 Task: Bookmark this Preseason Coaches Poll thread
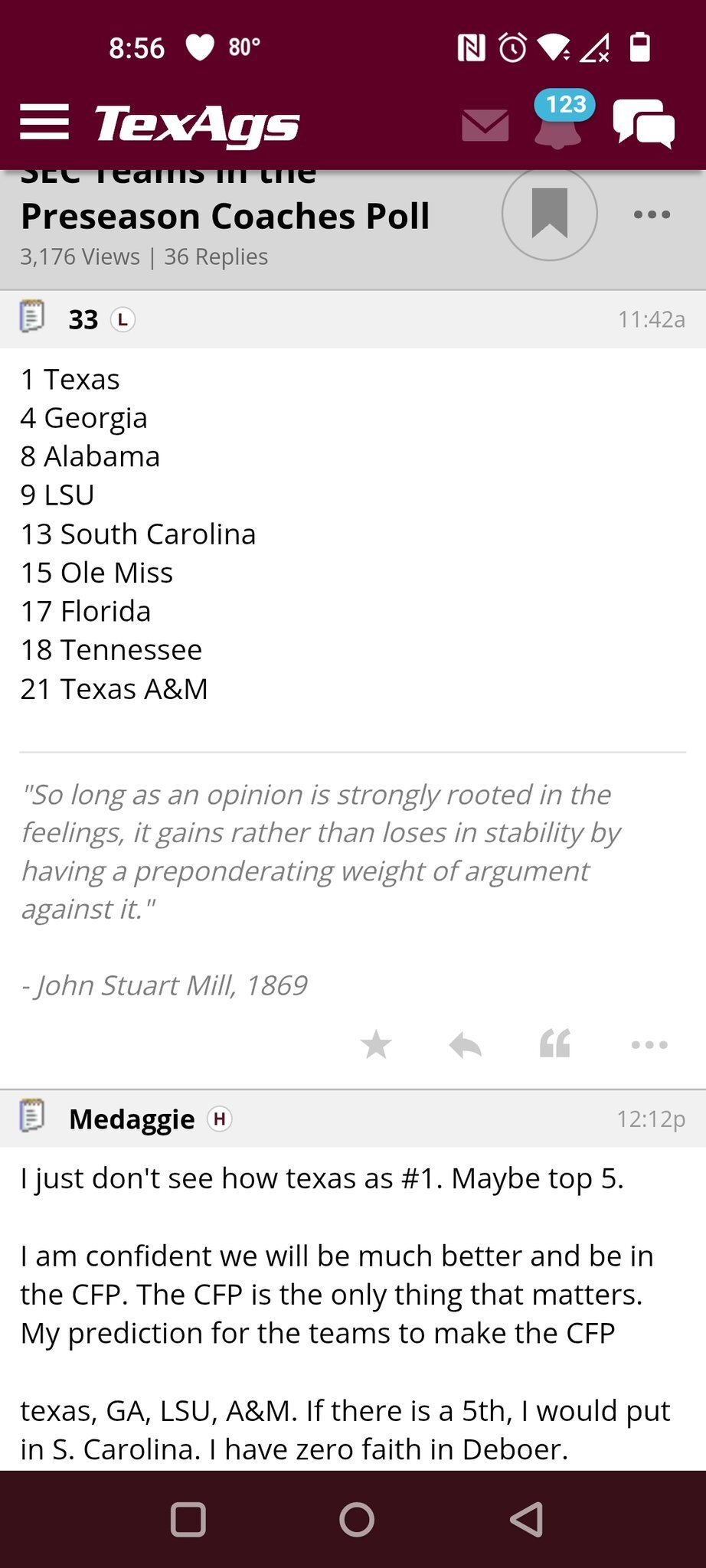point(550,214)
